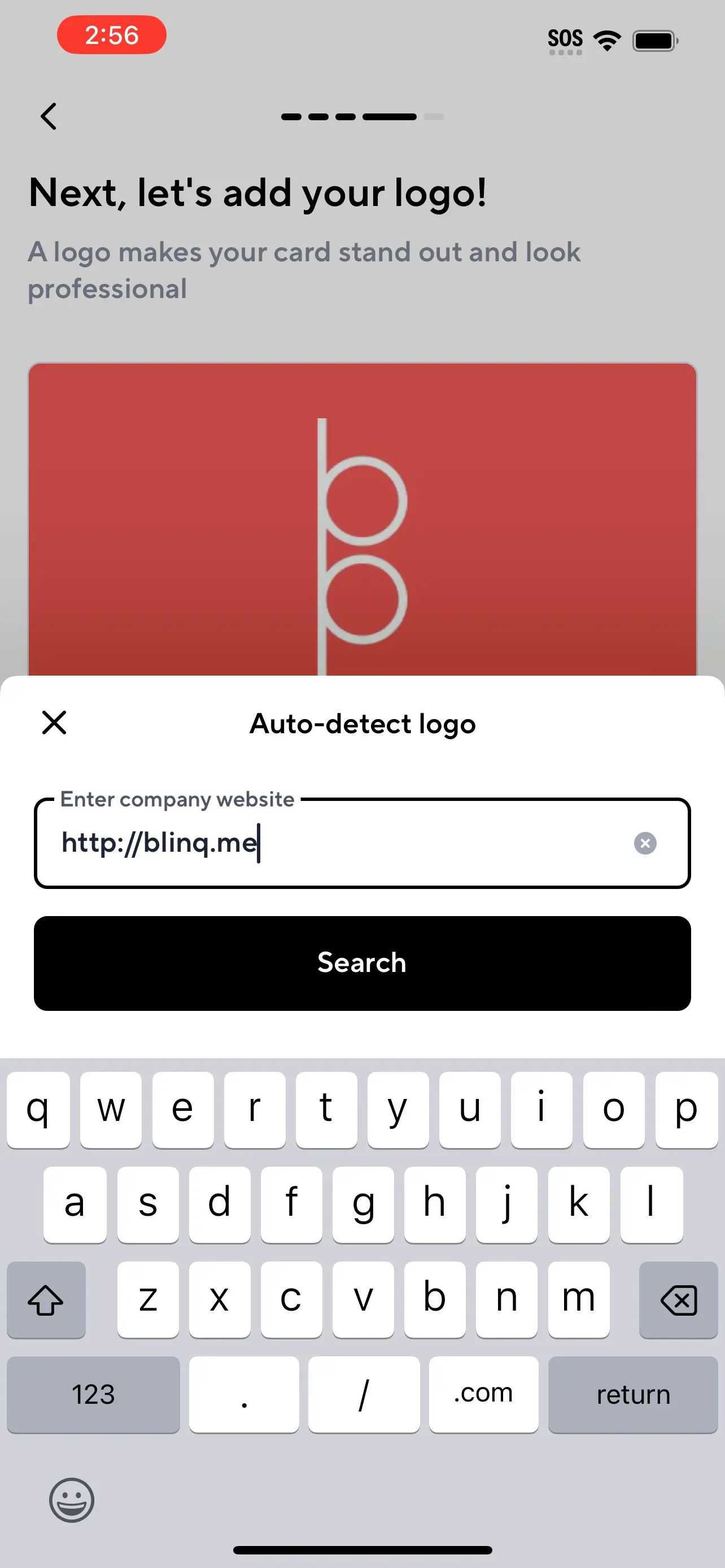Insert .com from the keyboard
The height and width of the screenshot is (1568, 725).
pos(483,1394)
